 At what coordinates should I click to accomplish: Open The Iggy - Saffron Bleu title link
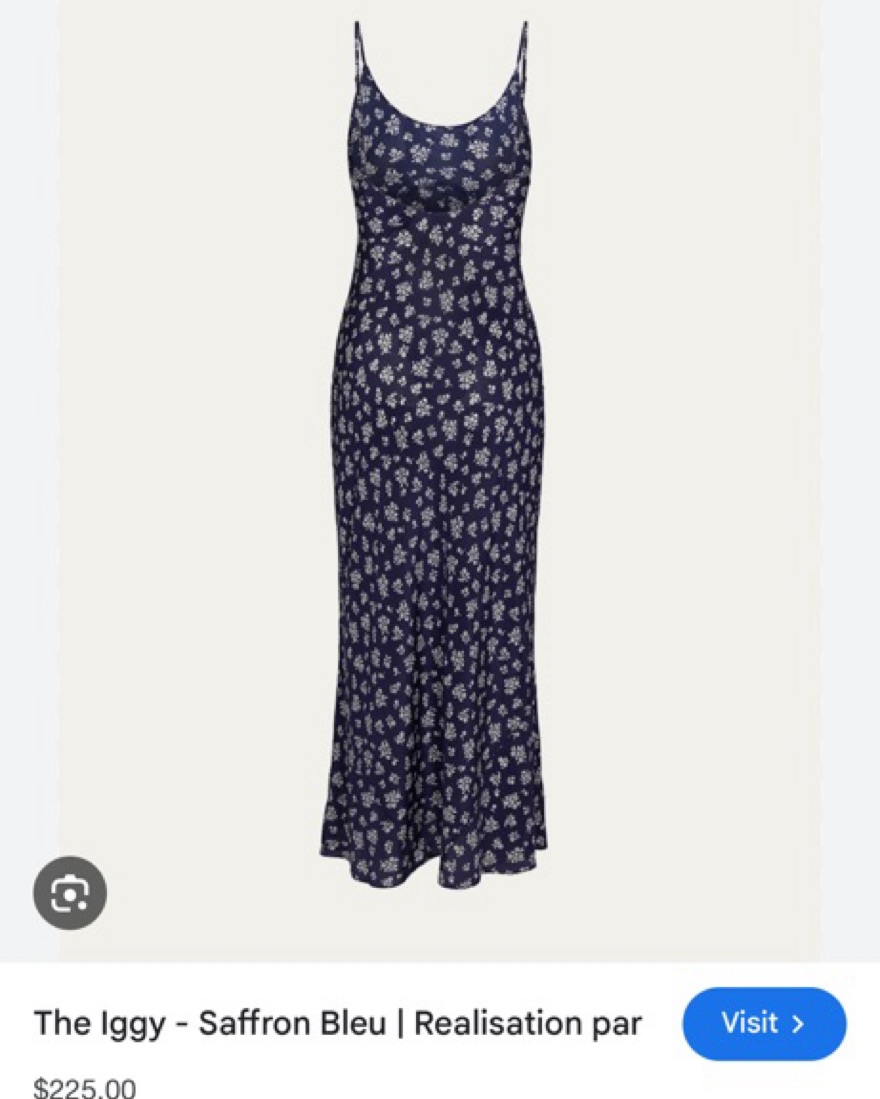[337, 1024]
